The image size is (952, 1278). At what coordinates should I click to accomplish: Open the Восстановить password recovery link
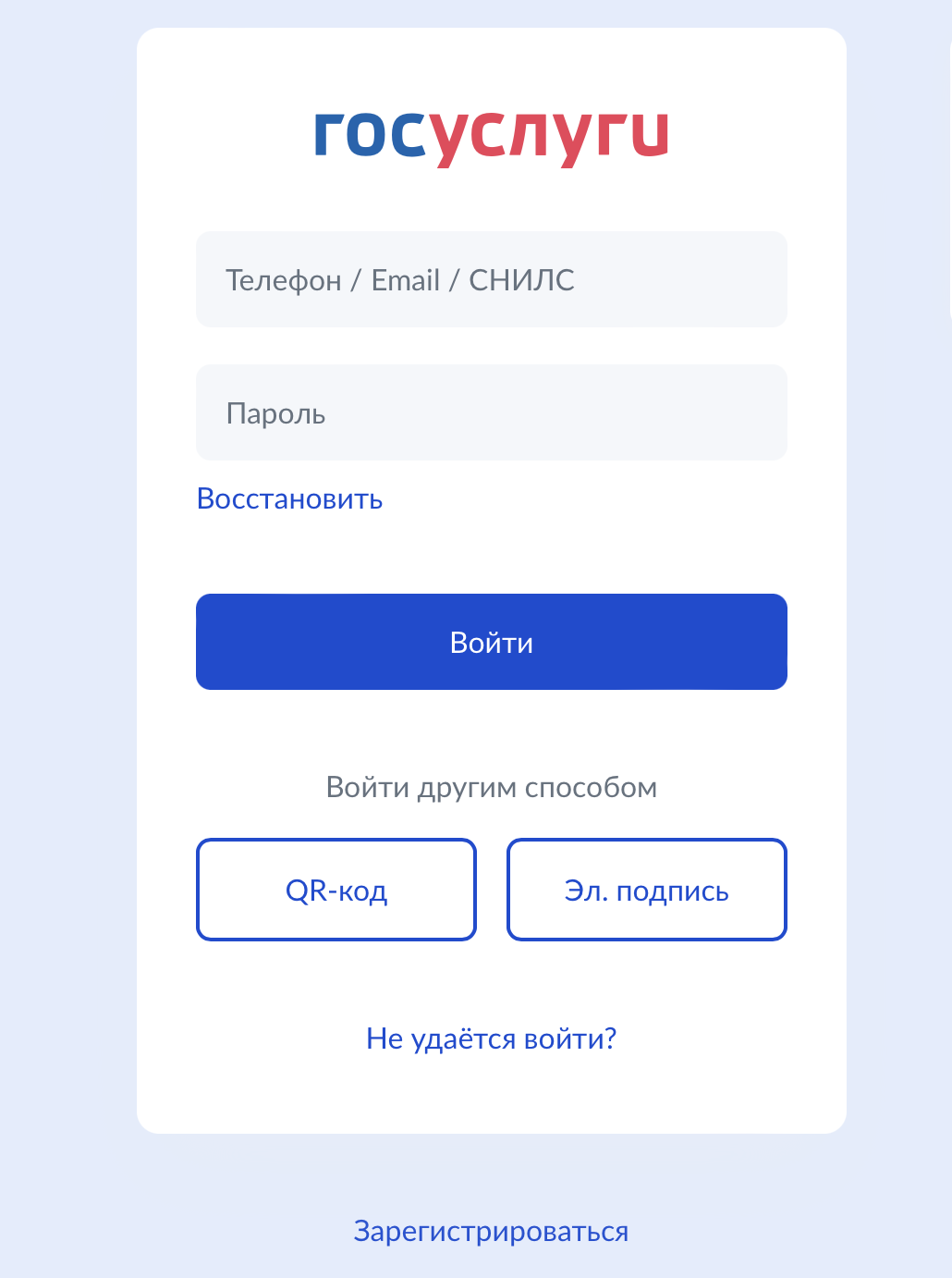tap(289, 499)
